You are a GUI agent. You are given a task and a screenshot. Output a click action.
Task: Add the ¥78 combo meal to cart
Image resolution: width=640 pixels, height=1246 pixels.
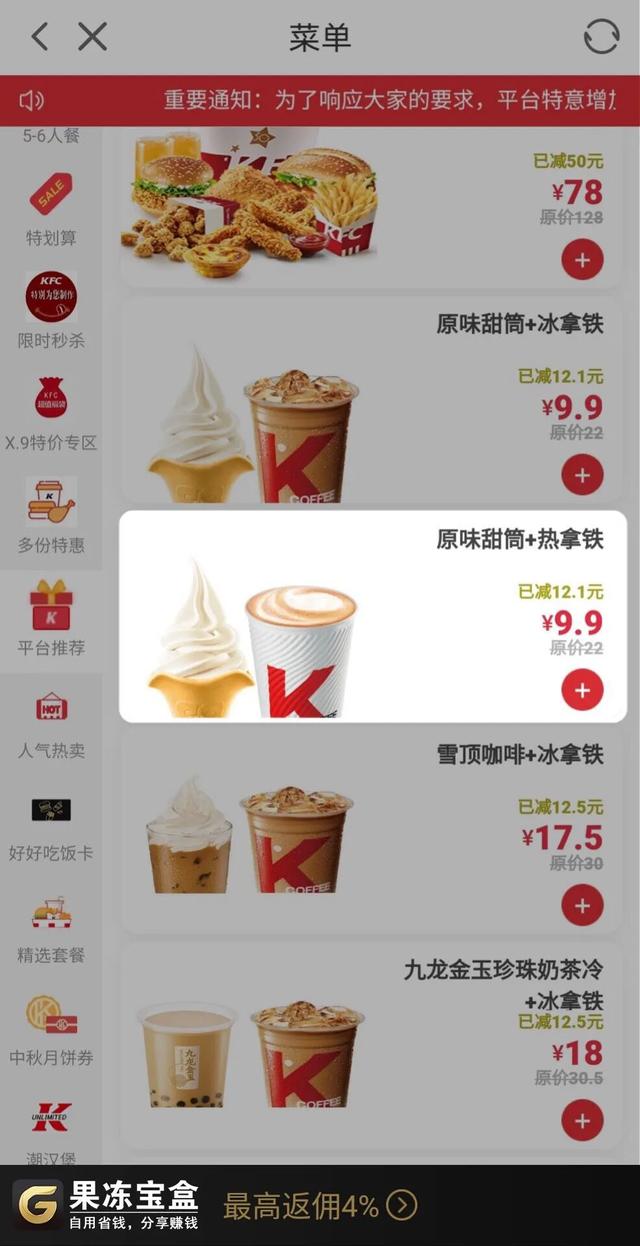(x=582, y=260)
